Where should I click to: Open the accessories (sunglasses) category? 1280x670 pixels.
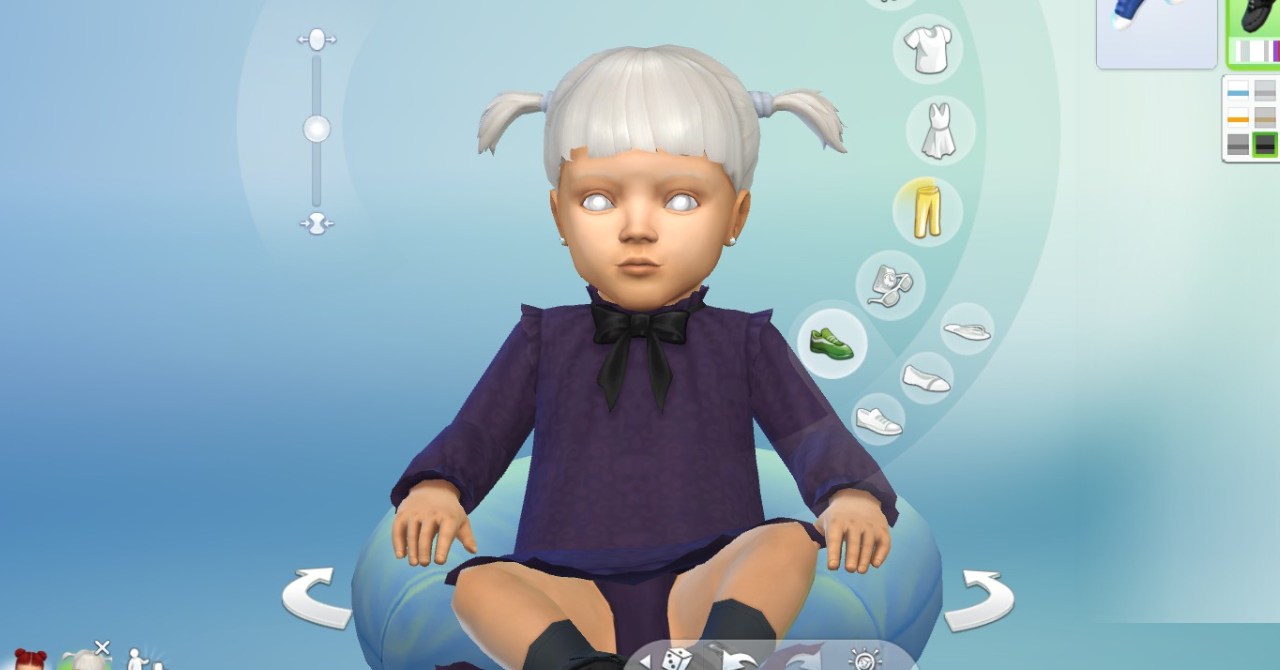tap(890, 285)
